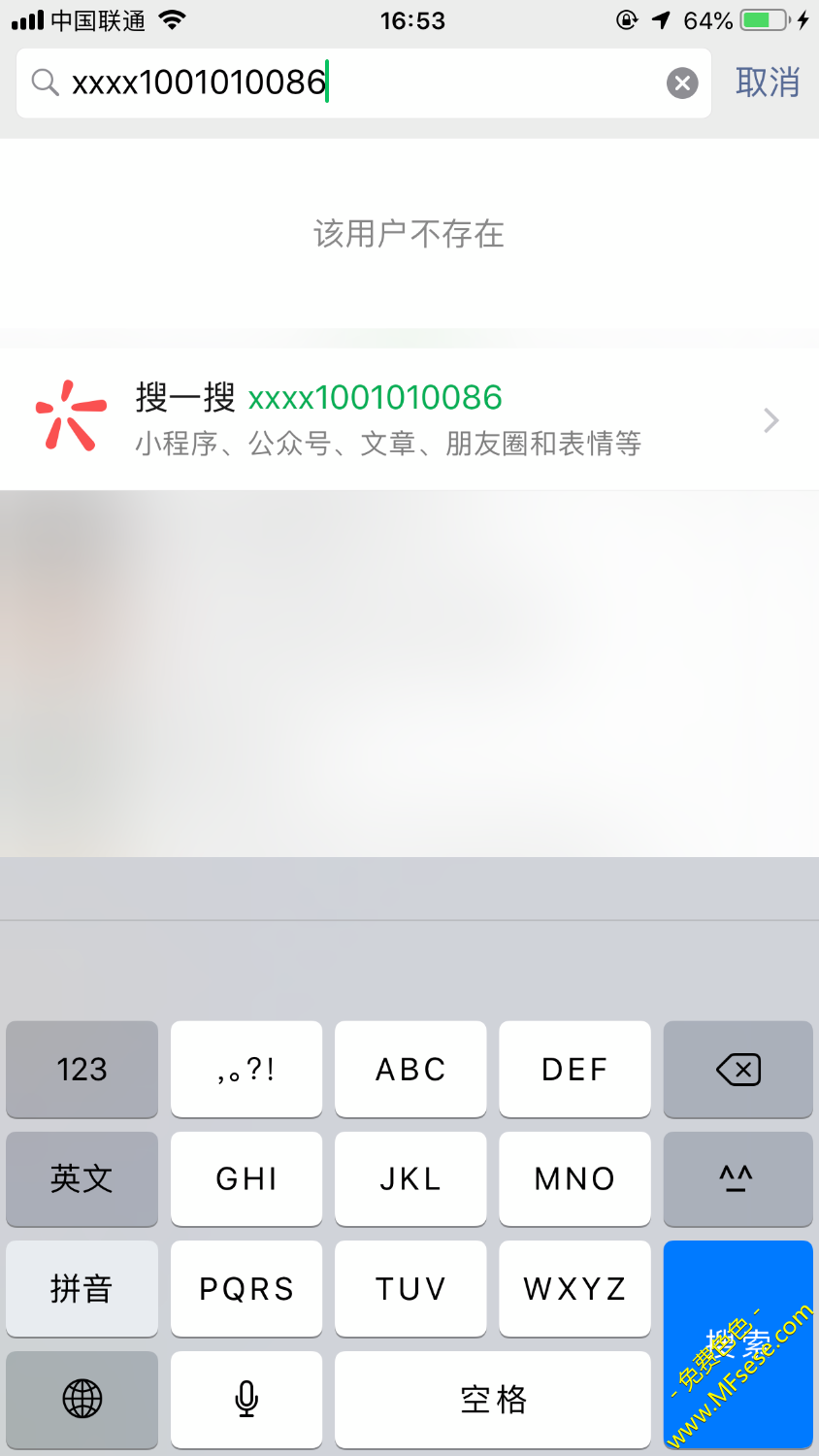Select the 拼音 input mode
This screenshot has width=819, height=1456.
click(x=82, y=1288)
